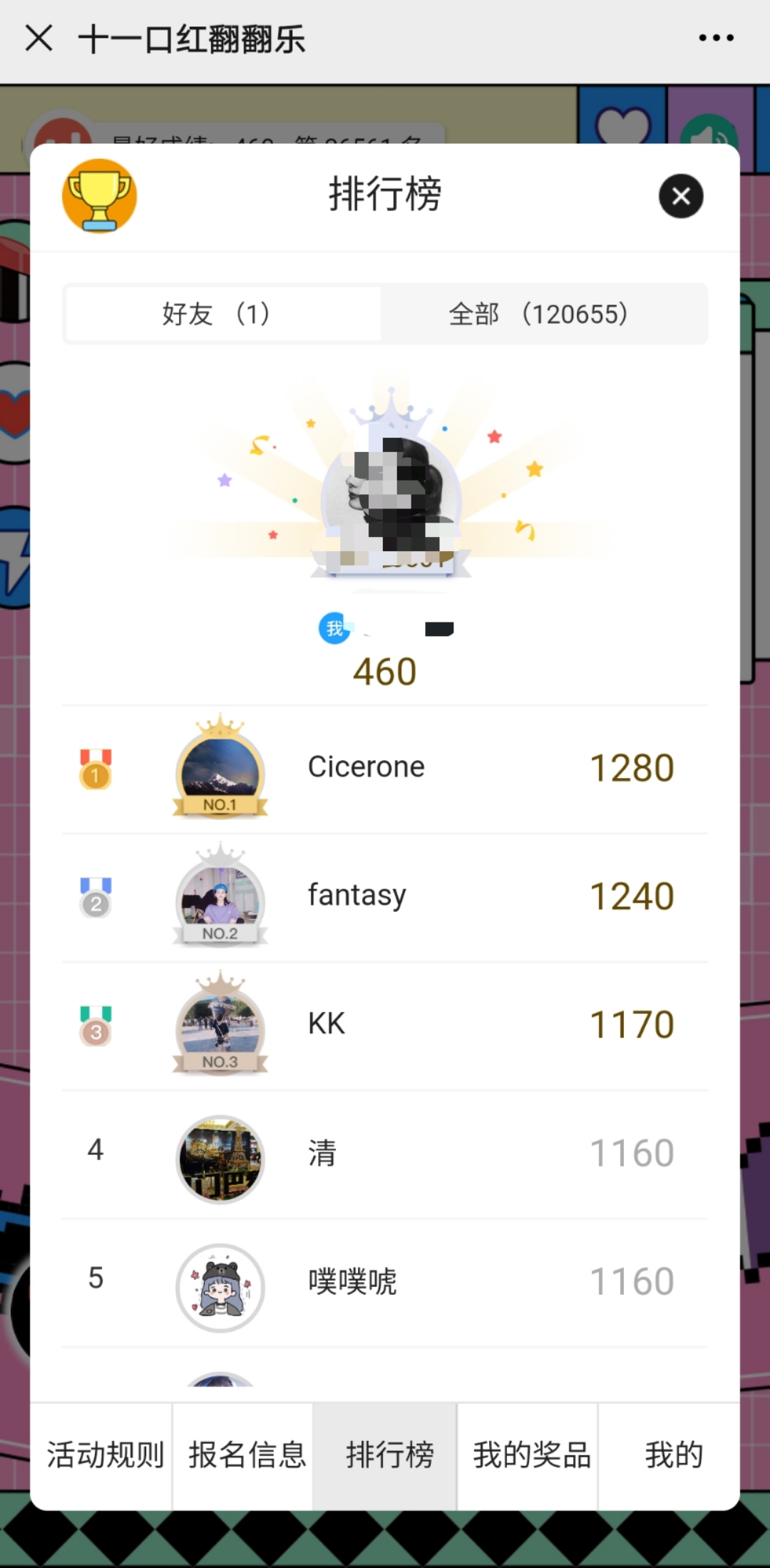The width and height of the screenshot is (770, 1568).
Task: Select the 排行榜 bottom tab
Action: (388, 1455)
